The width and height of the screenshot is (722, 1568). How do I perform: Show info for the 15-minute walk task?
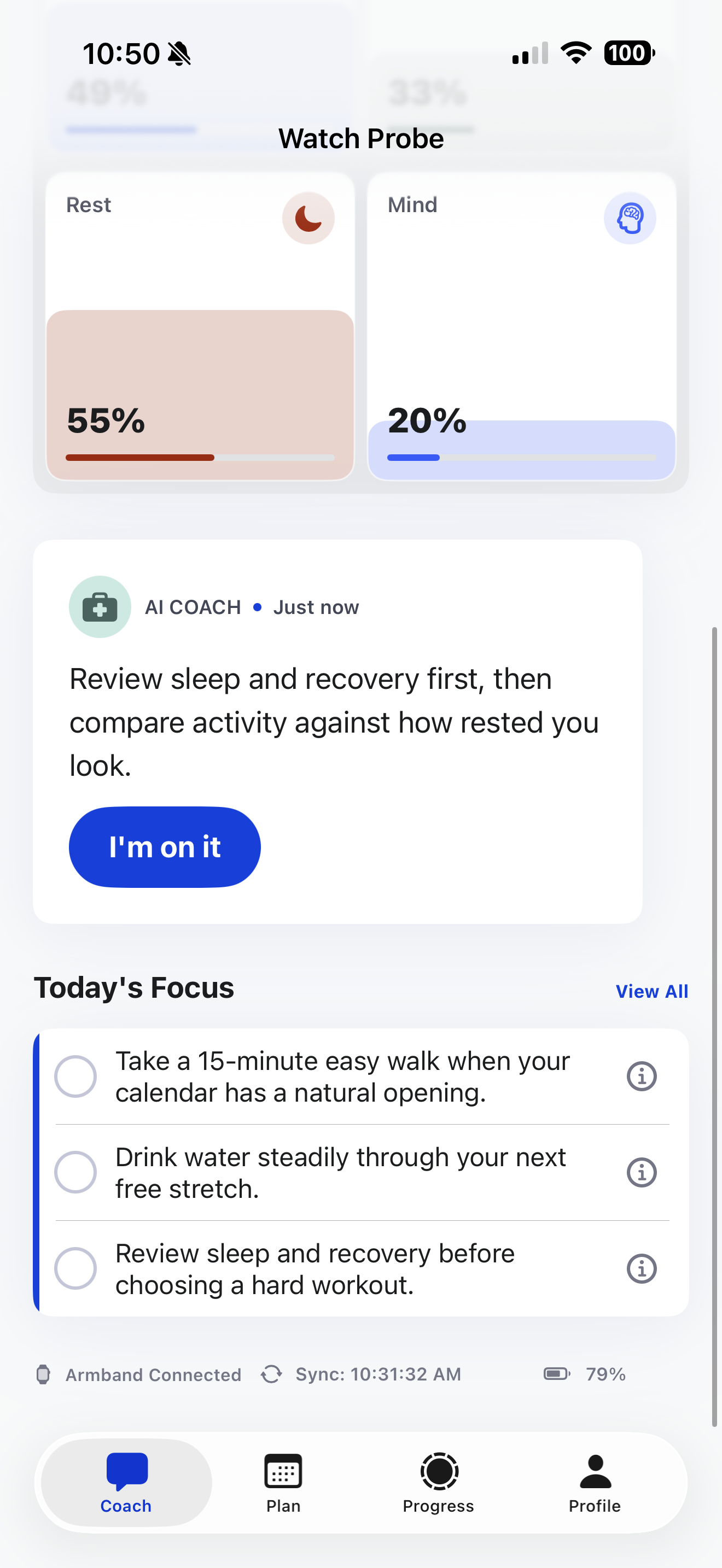coord(642,1076)
